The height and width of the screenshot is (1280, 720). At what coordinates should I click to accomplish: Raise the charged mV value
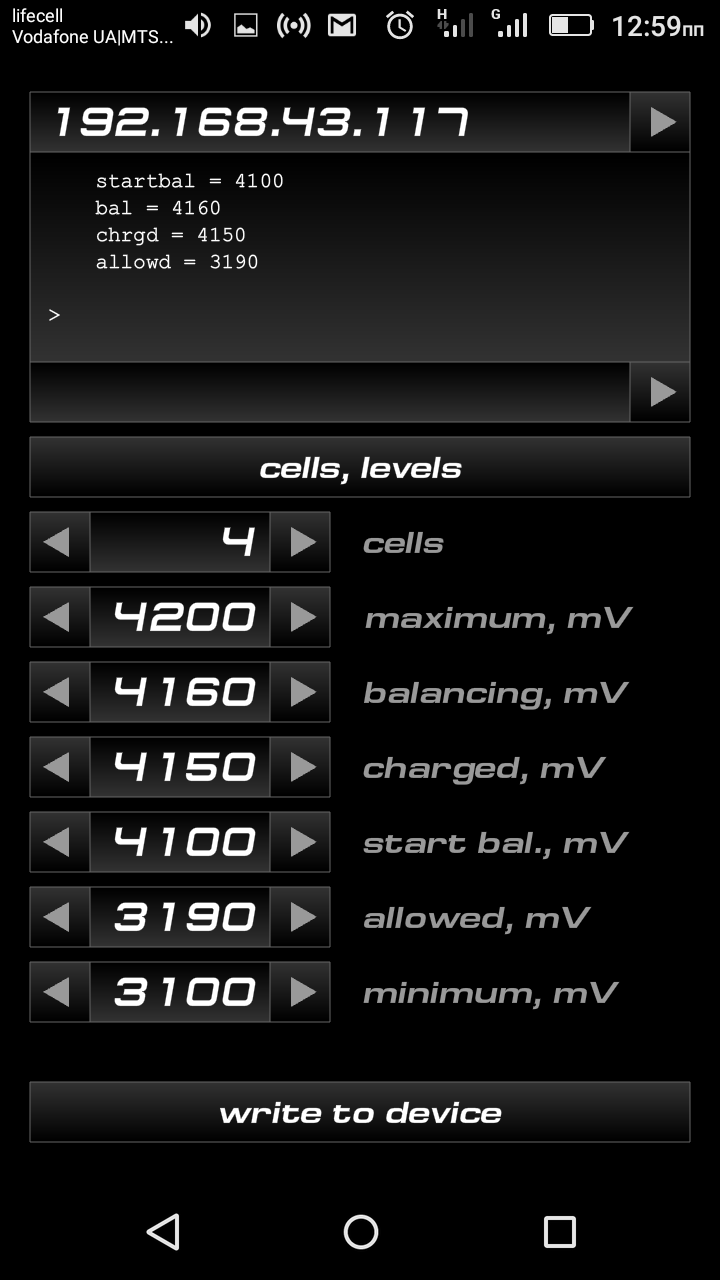click(x=300, y=767)
